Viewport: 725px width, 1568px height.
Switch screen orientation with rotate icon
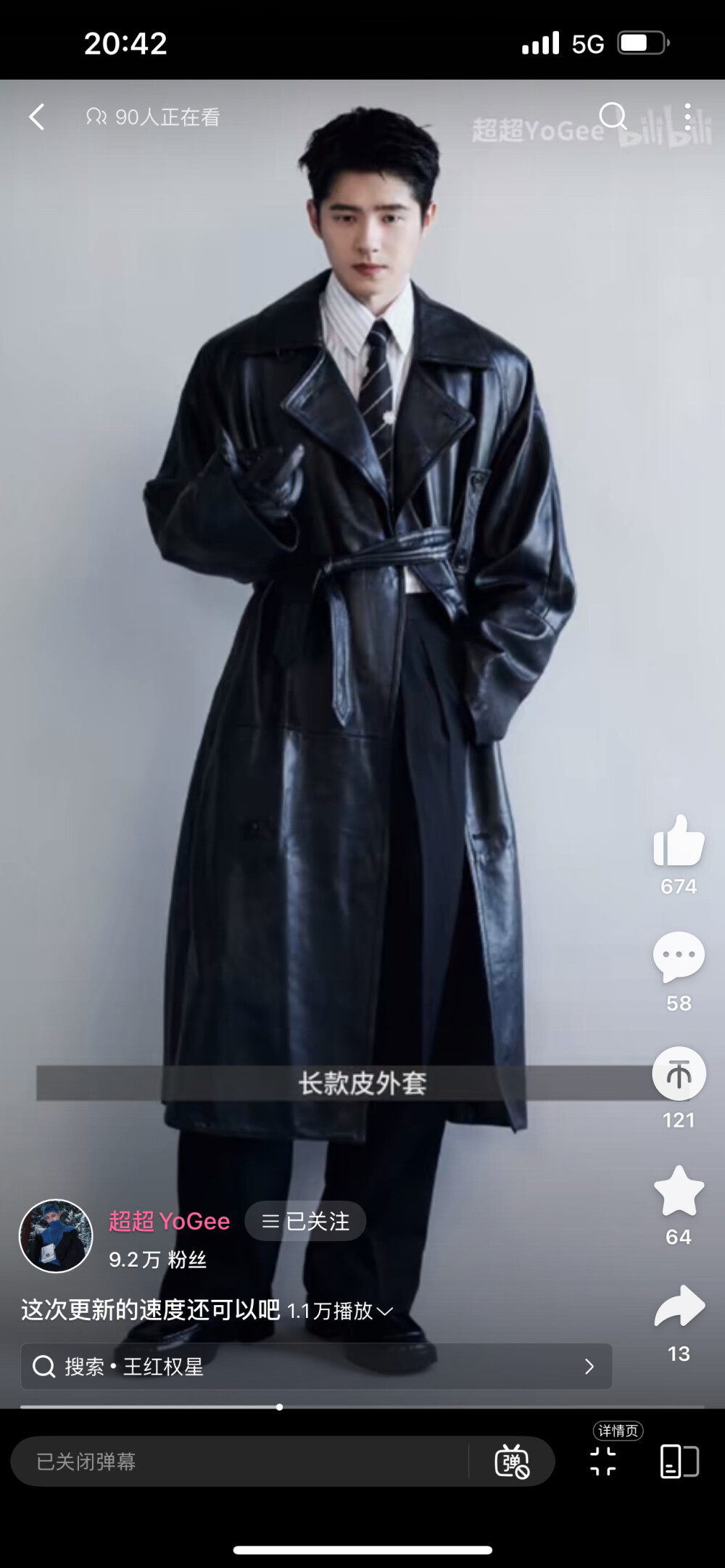[679, 1461]
